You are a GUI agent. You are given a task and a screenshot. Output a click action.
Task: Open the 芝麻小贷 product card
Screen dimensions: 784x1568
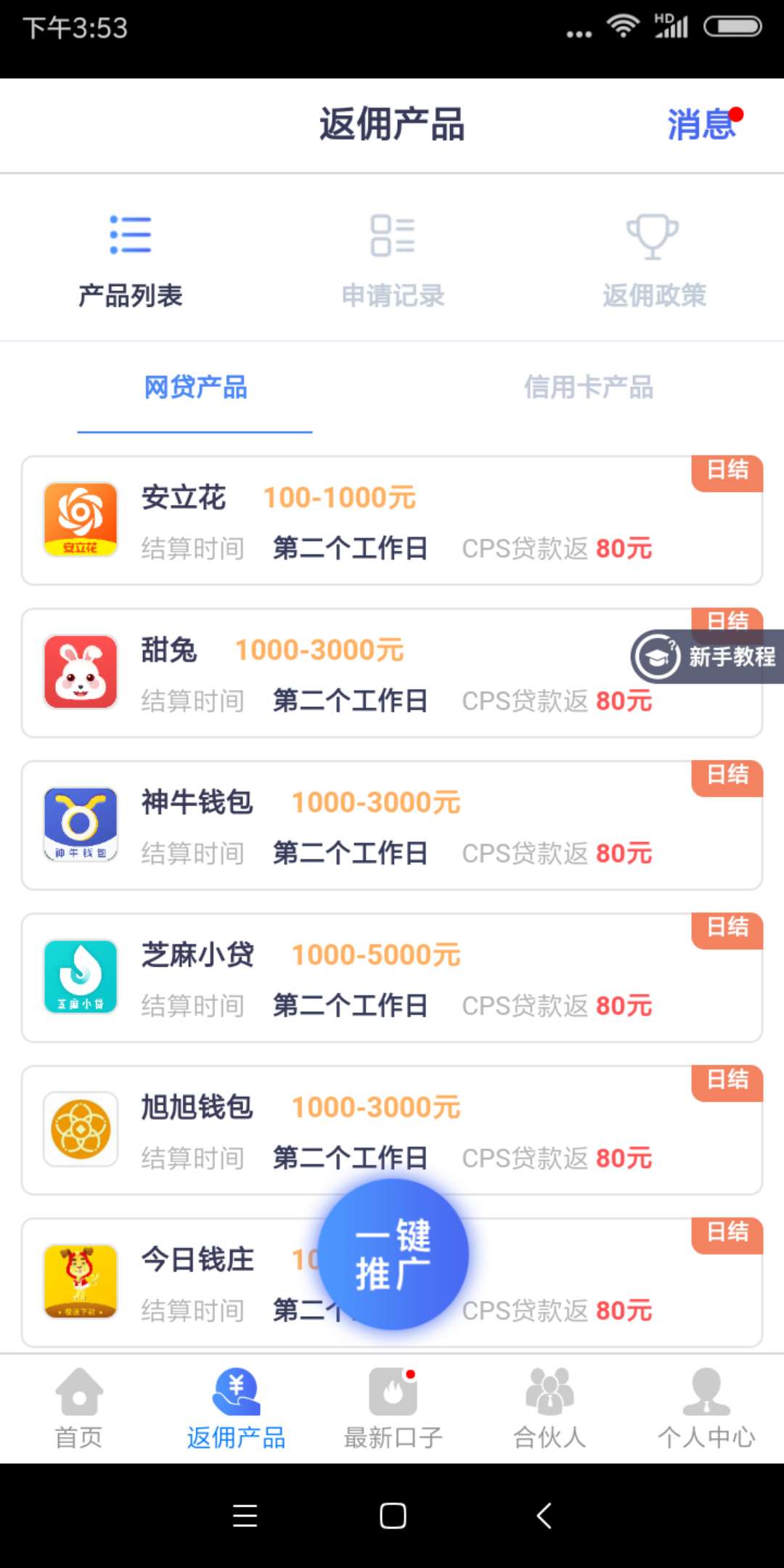tap(392, 978)
